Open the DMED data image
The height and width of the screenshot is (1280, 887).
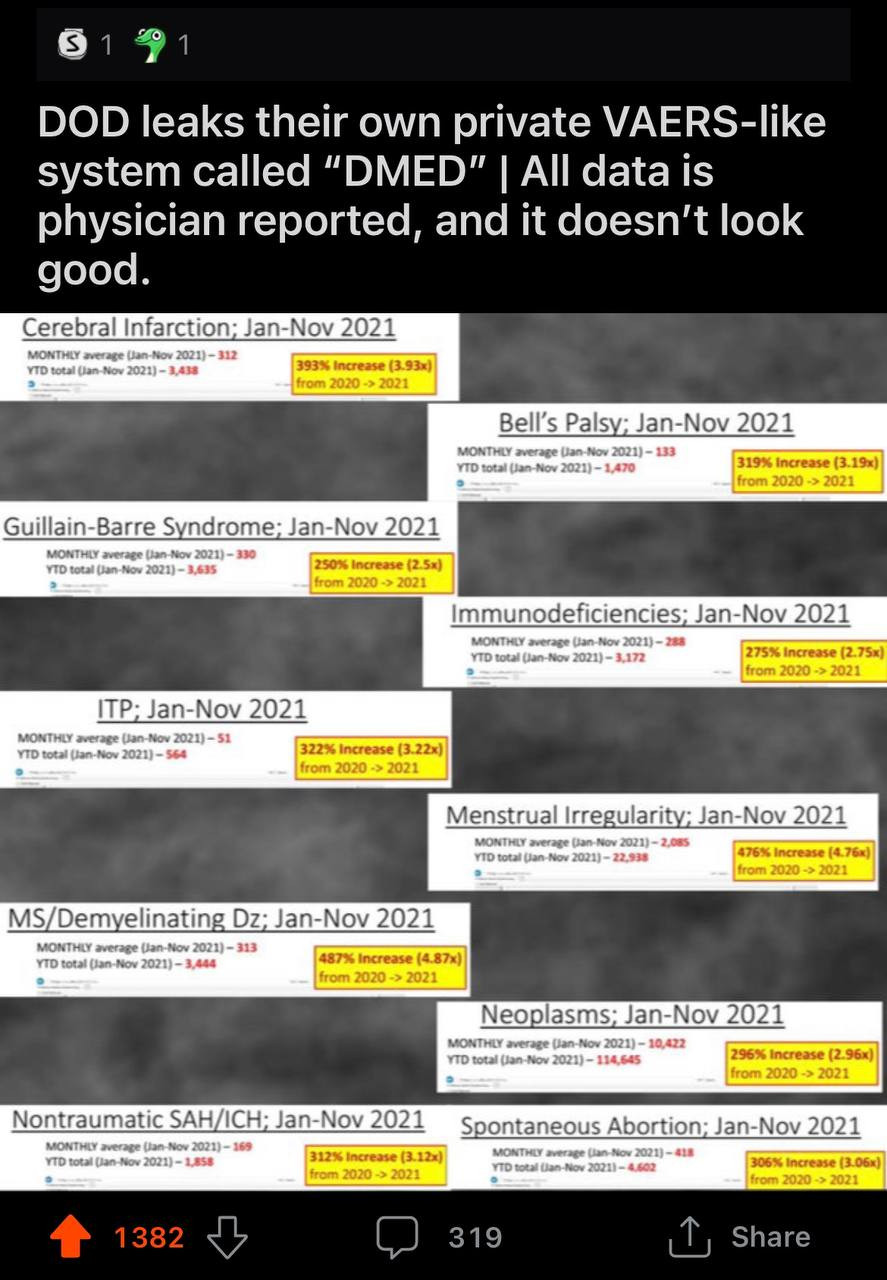click(443, 750)
